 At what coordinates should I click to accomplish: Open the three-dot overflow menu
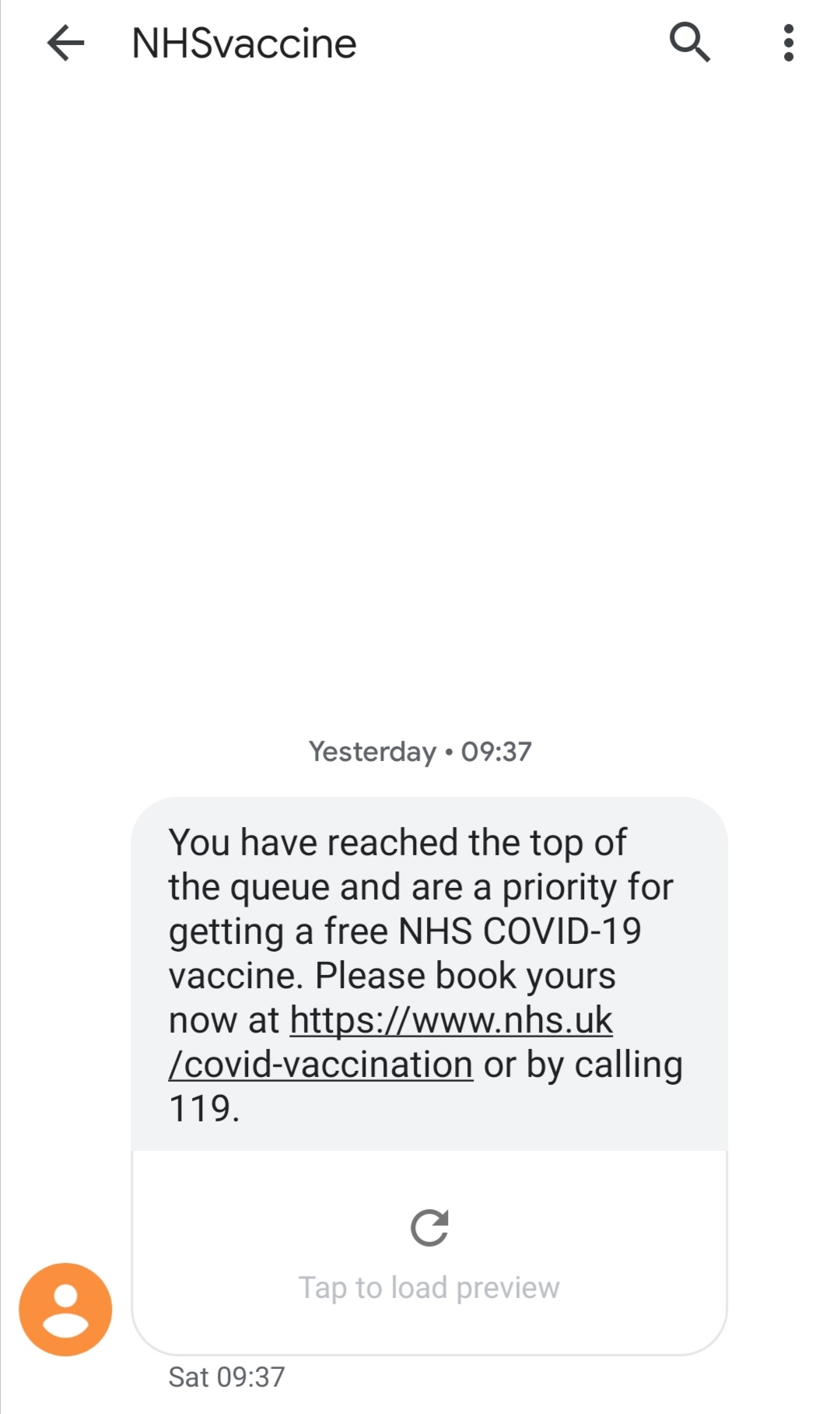[x=788, y=43]
